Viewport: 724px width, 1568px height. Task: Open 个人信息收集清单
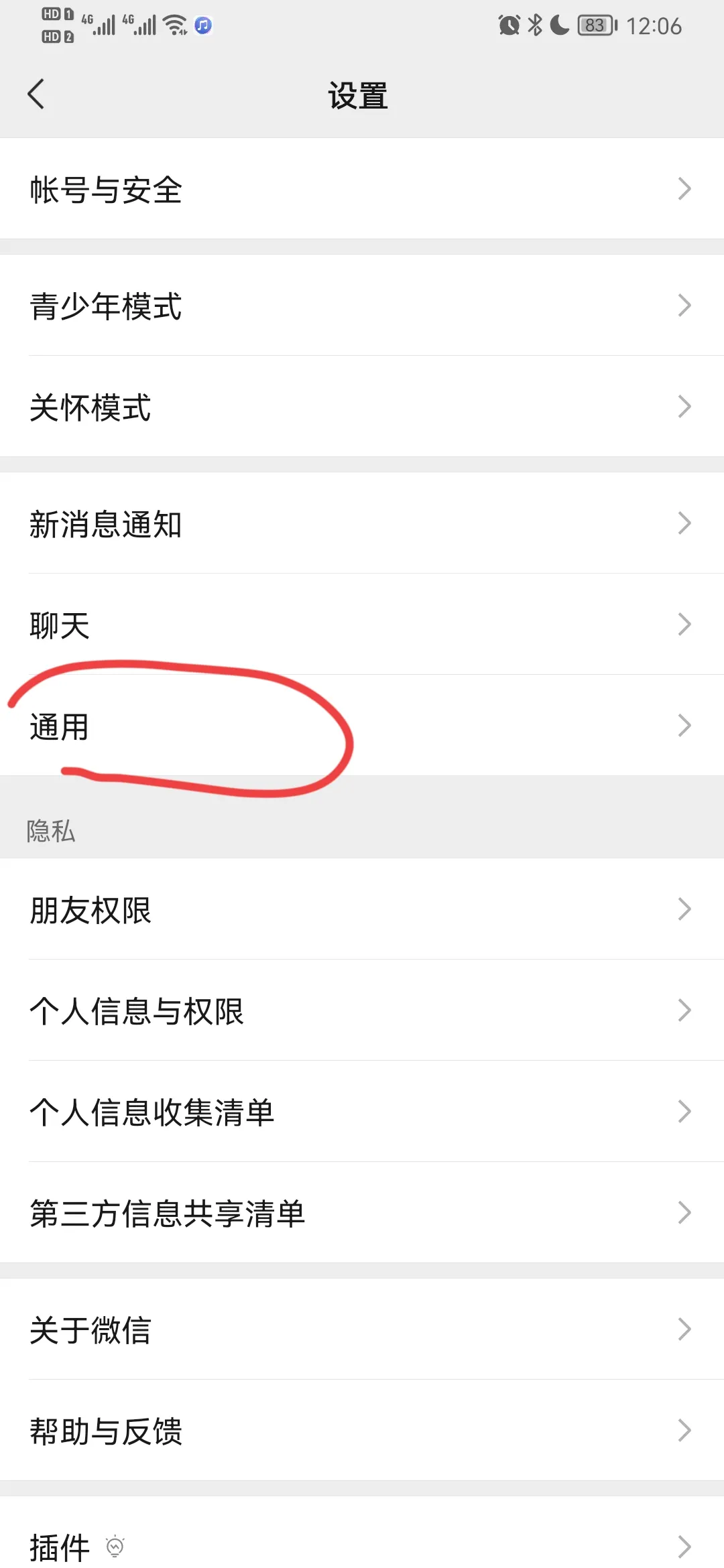pos(362,1112)
